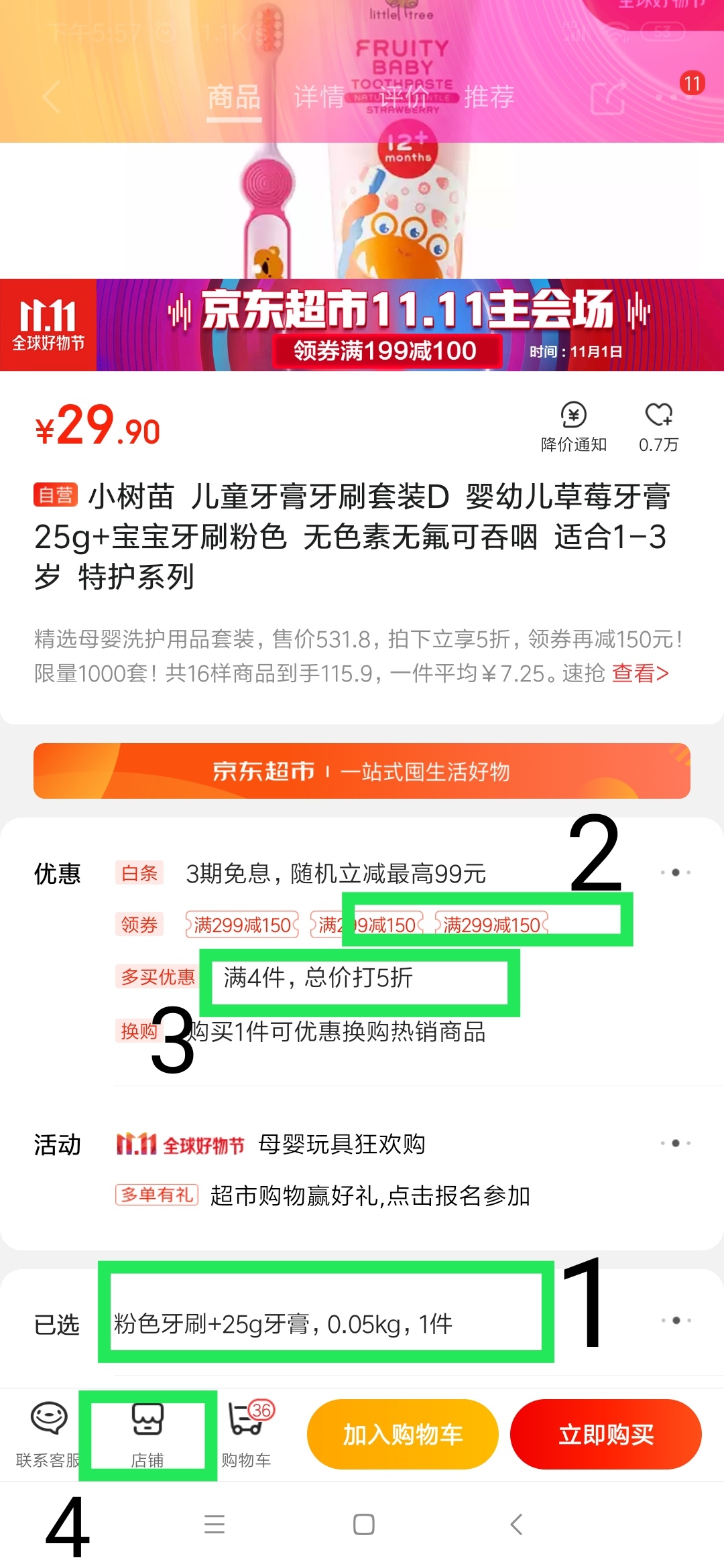Go back using the top-left arrow
724x1568 pixels.
click(x=52, y=96)
